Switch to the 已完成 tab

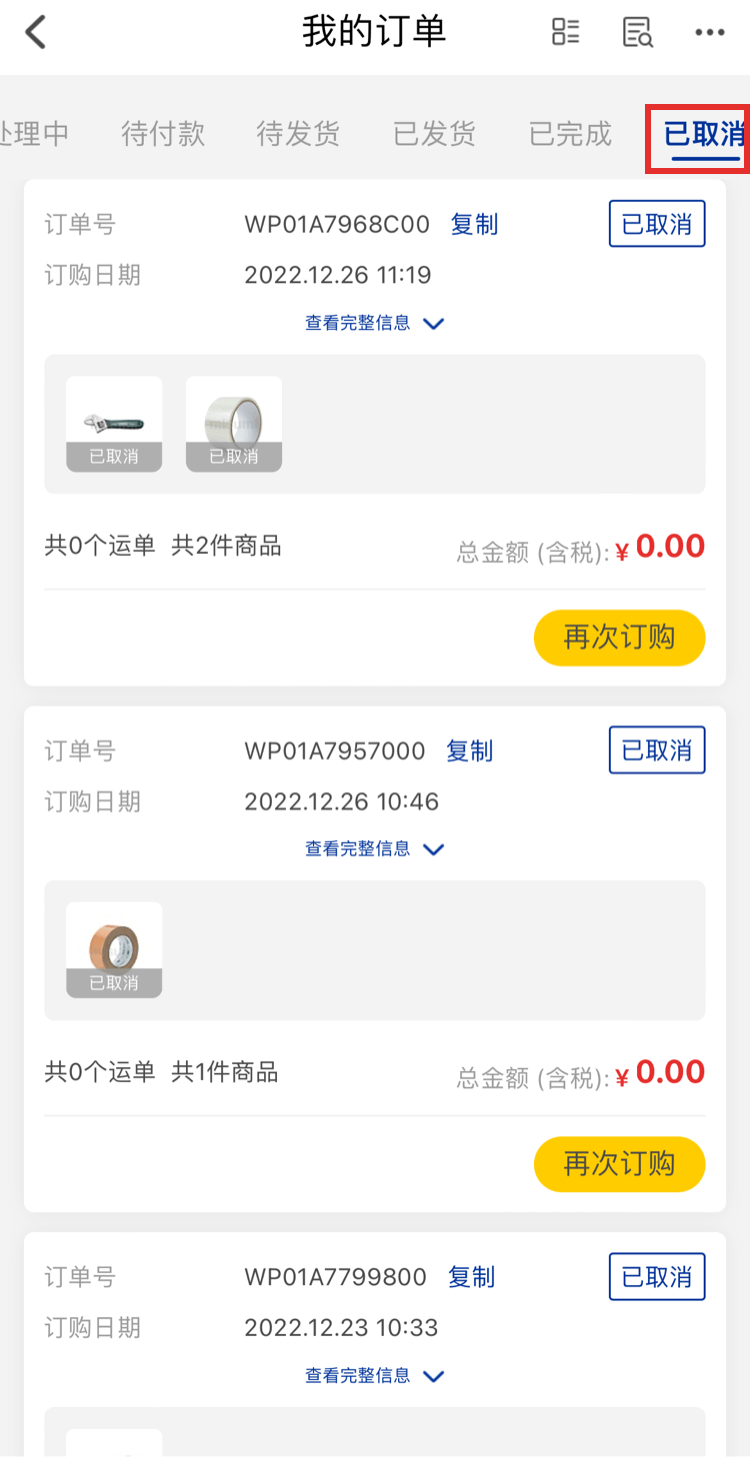click(570, 133)
